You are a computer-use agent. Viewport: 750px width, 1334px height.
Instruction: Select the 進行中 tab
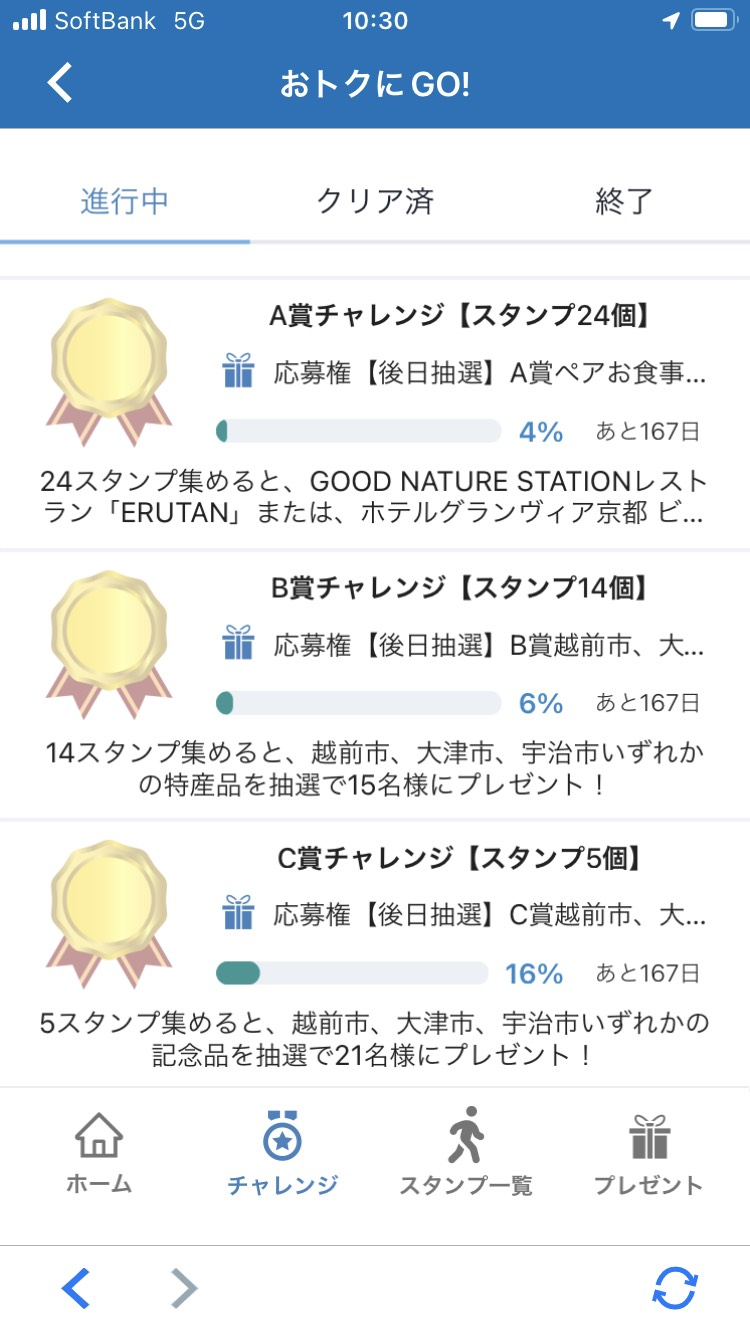pyautogui.click(x=125, y=202)
